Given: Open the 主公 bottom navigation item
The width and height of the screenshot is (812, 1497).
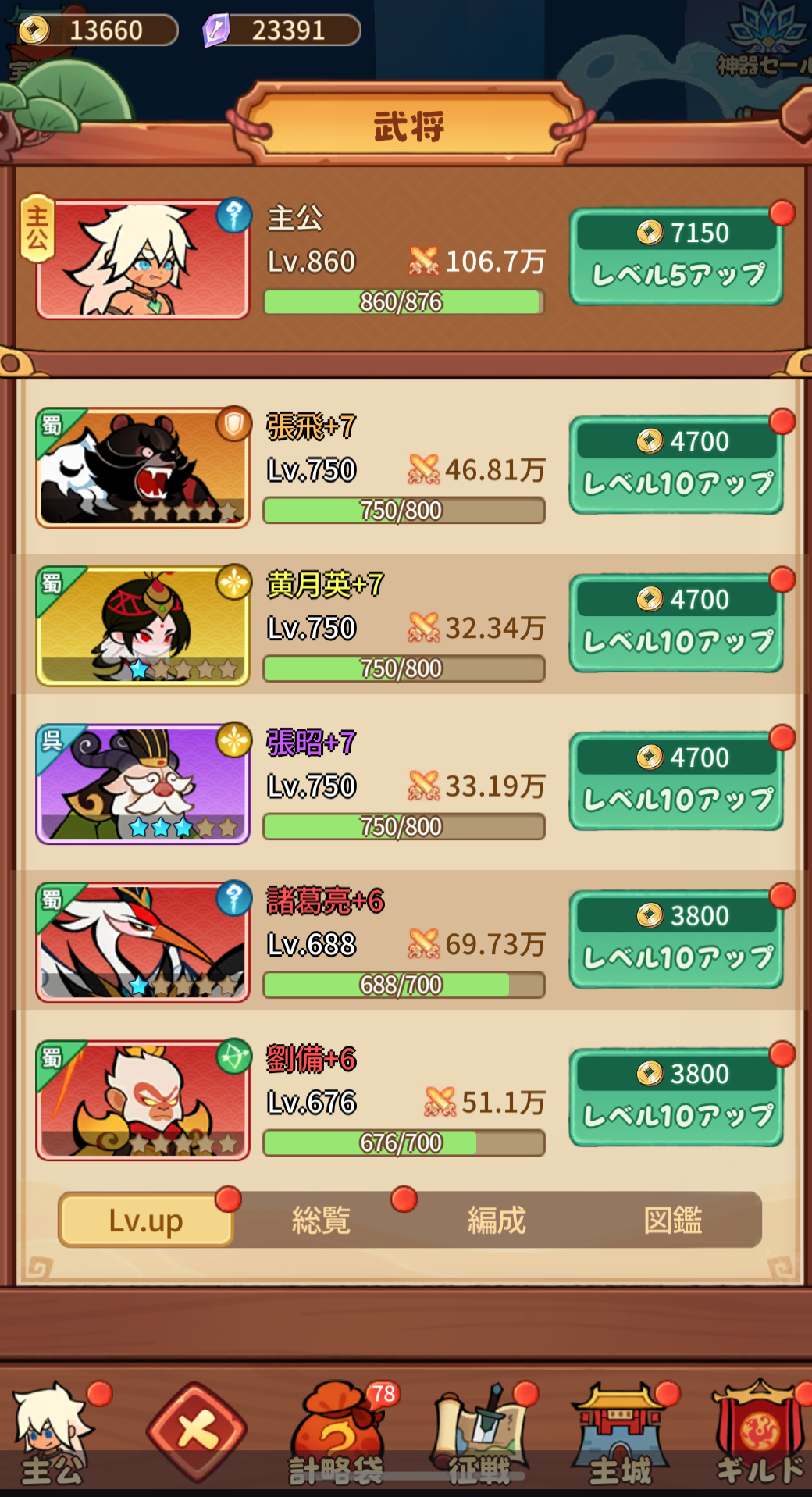Looking at the screenshot, I should [x=53, y=1434].
